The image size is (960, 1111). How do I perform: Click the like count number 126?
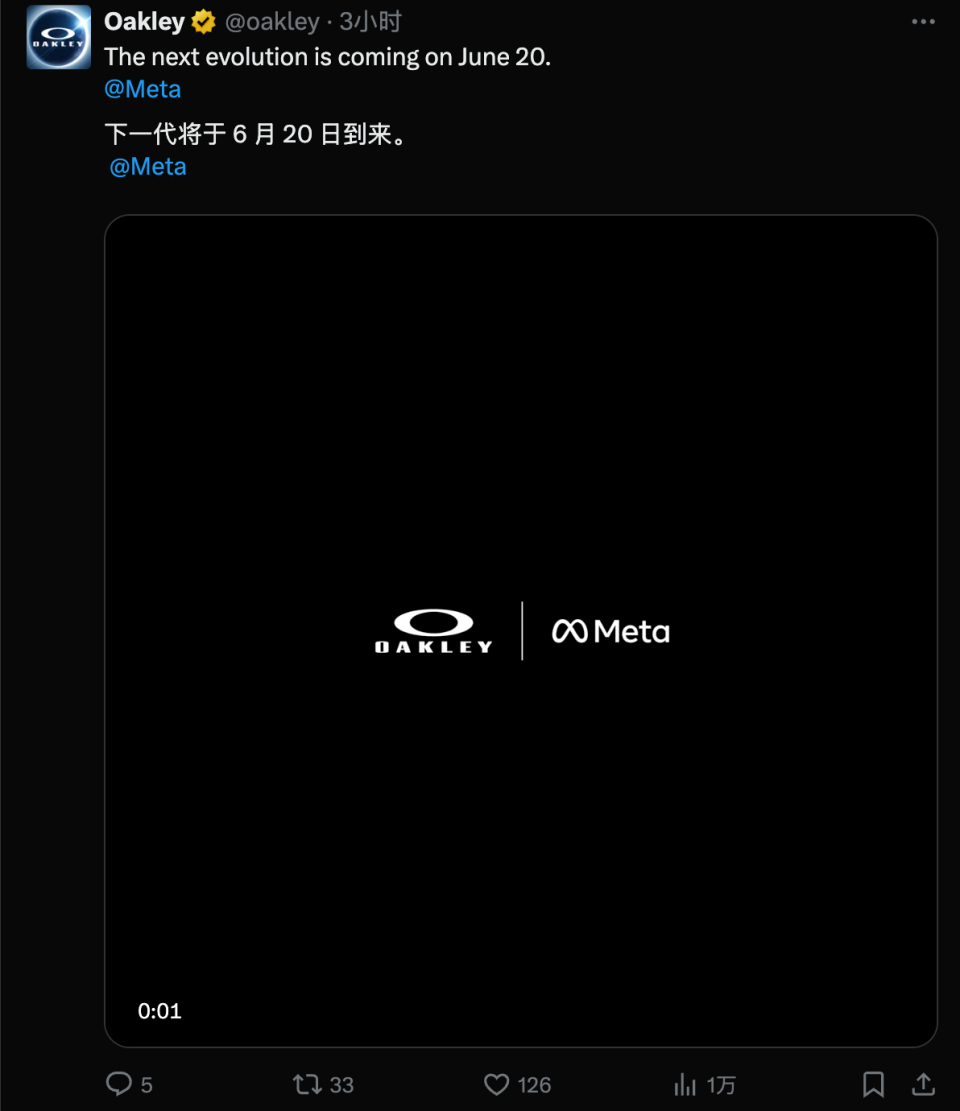pos(534,1084)
